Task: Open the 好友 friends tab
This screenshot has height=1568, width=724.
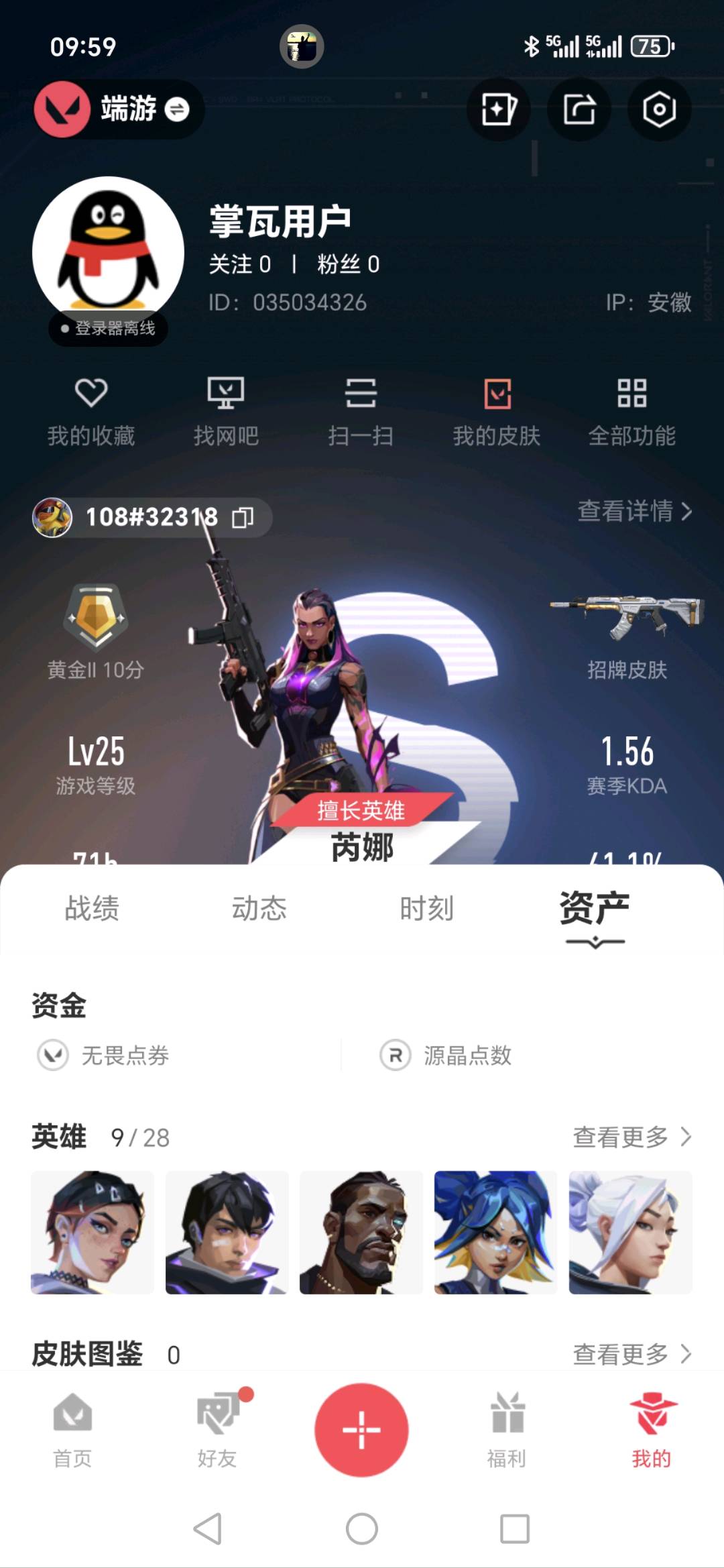Action: click(x=217, y=1429)
